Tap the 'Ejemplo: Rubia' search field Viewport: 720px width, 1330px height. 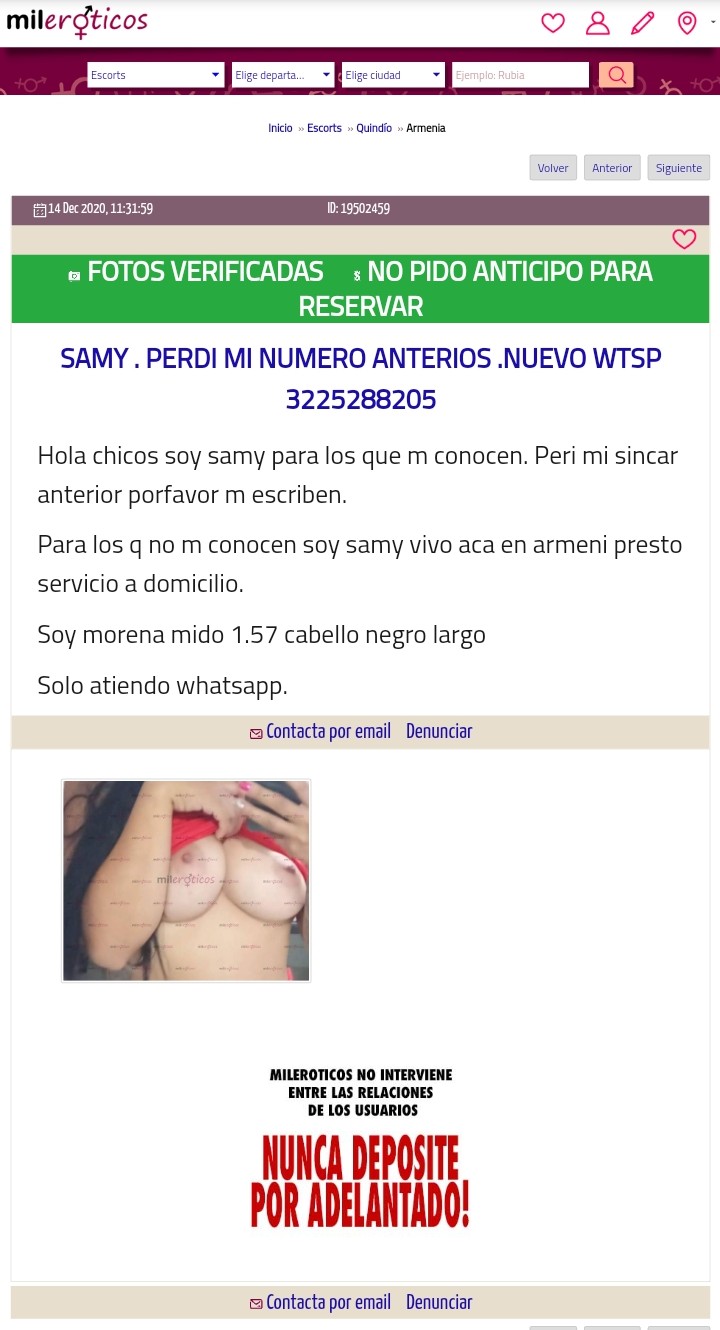[520, 75]
